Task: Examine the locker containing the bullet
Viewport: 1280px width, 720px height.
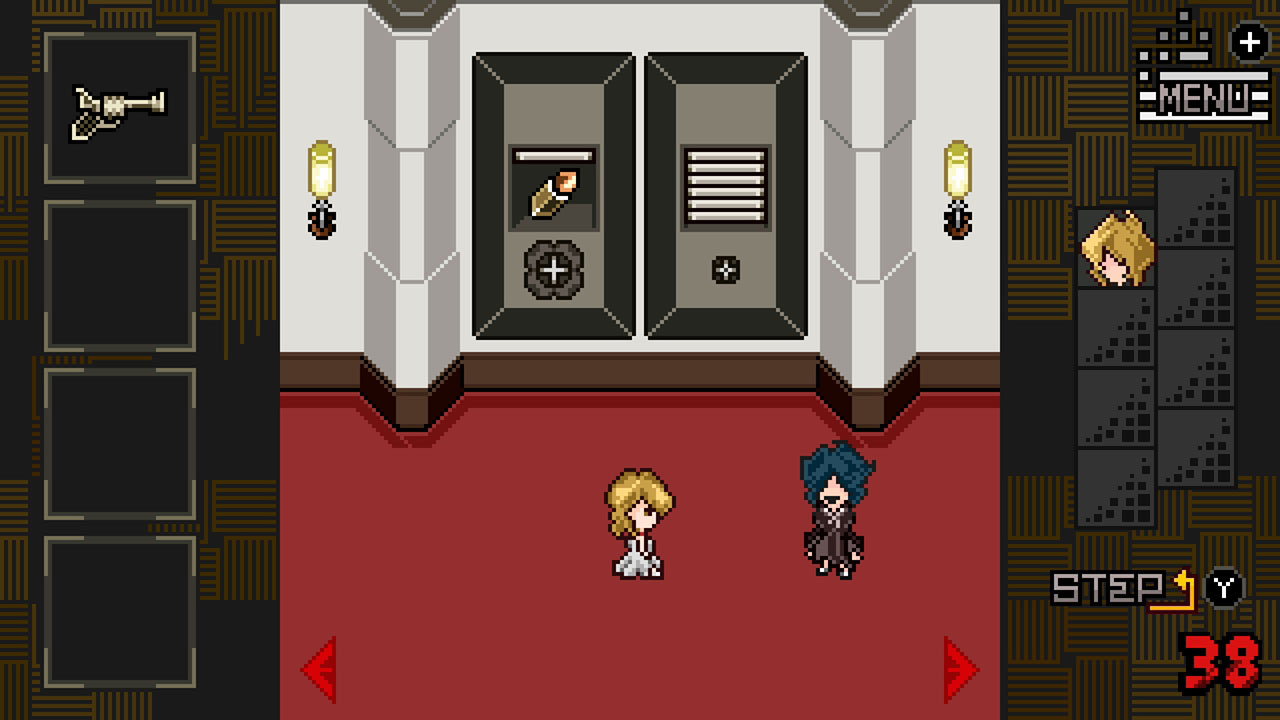Action: 553,196
